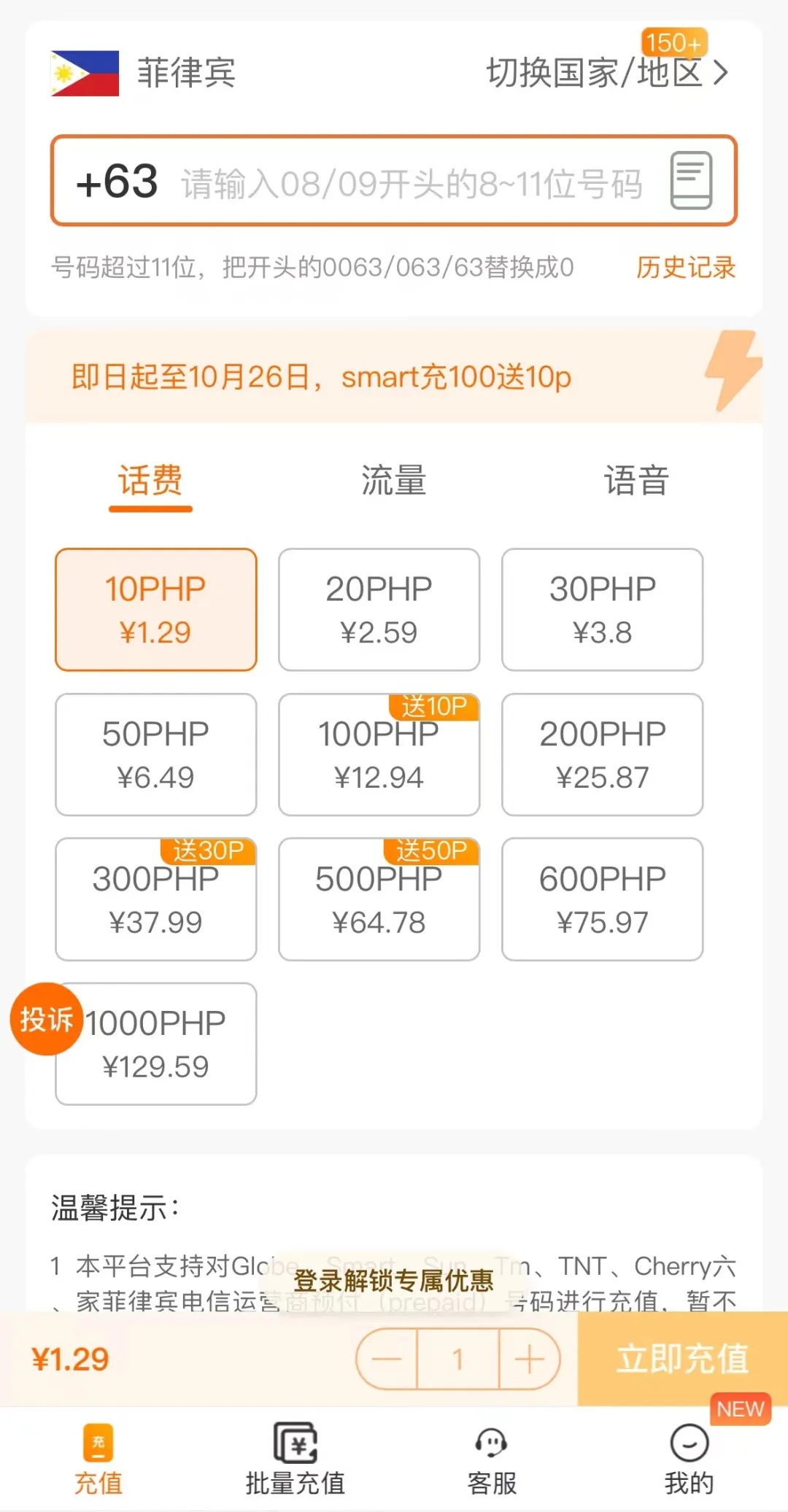Pick the 200PHP ¥25.87 amount
Image resolution: width=788 pixels, height=1512 pixels.
[602, 754]
